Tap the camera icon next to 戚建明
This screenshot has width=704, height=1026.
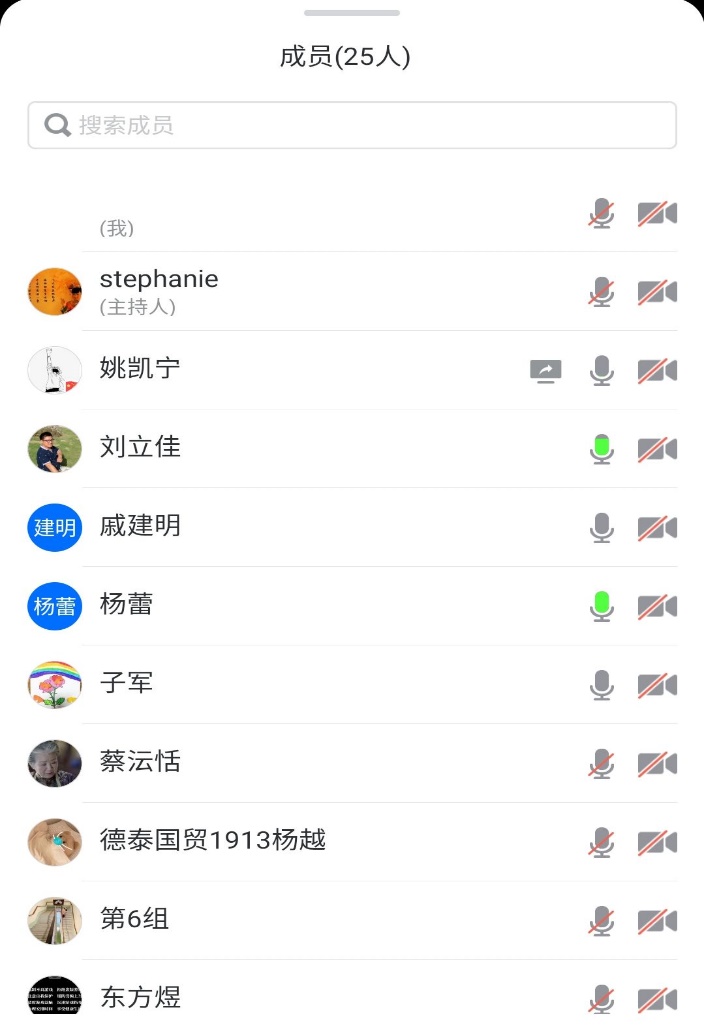tap(657, 528)
